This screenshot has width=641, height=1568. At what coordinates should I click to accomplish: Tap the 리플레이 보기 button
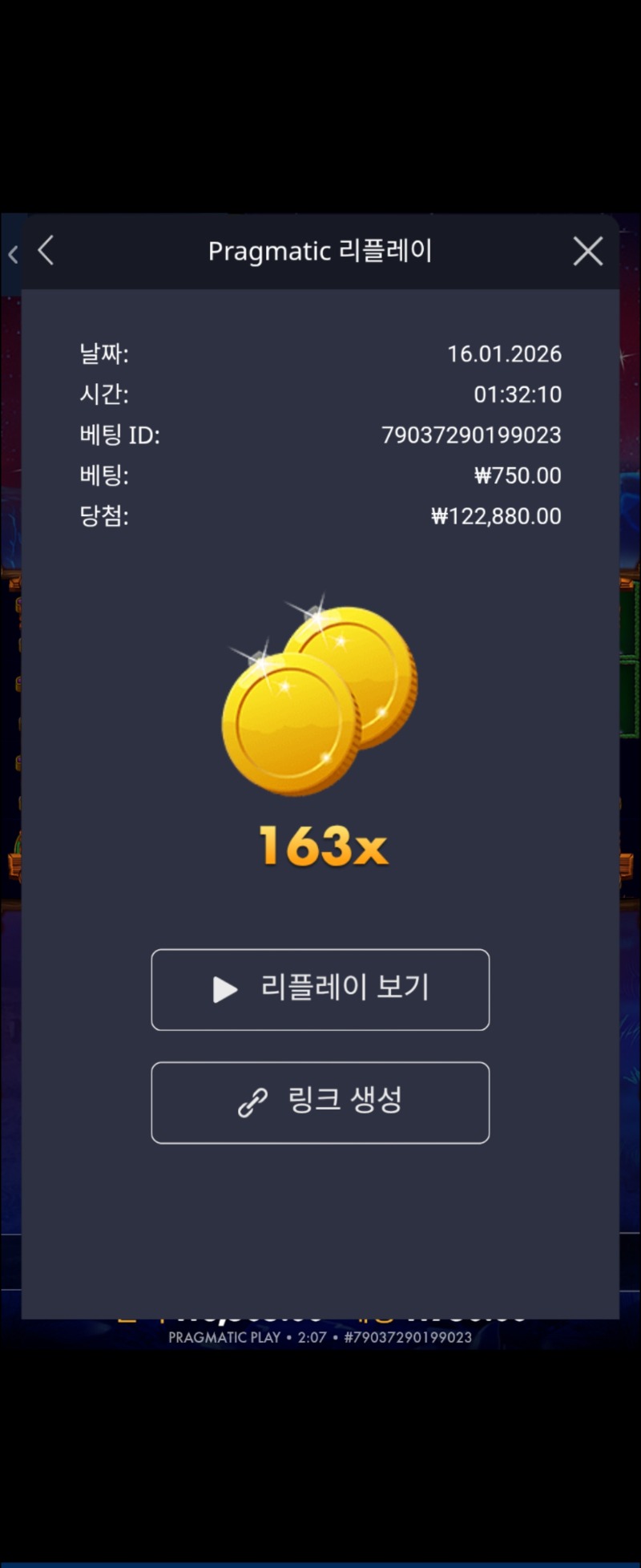pyautogui.click(x=320, y=989)
